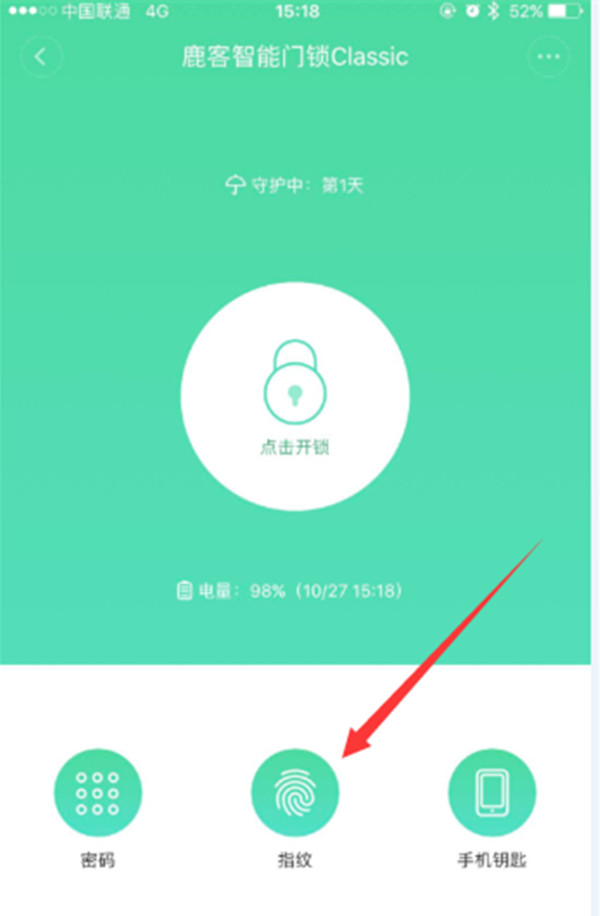Go back using the arrow icon

(41, 57)
